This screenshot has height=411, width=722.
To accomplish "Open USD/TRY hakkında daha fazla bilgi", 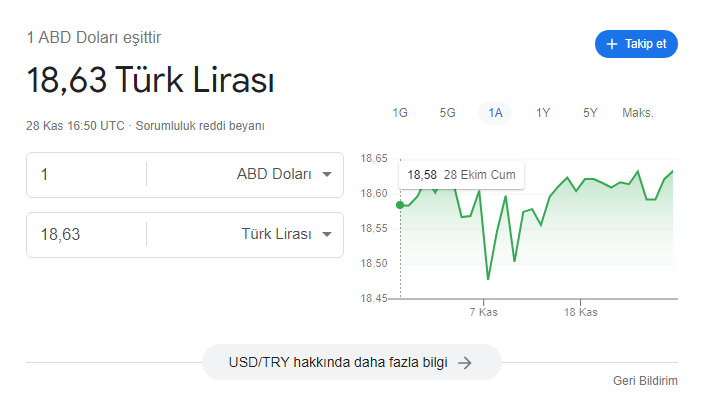I will [351, 362].
